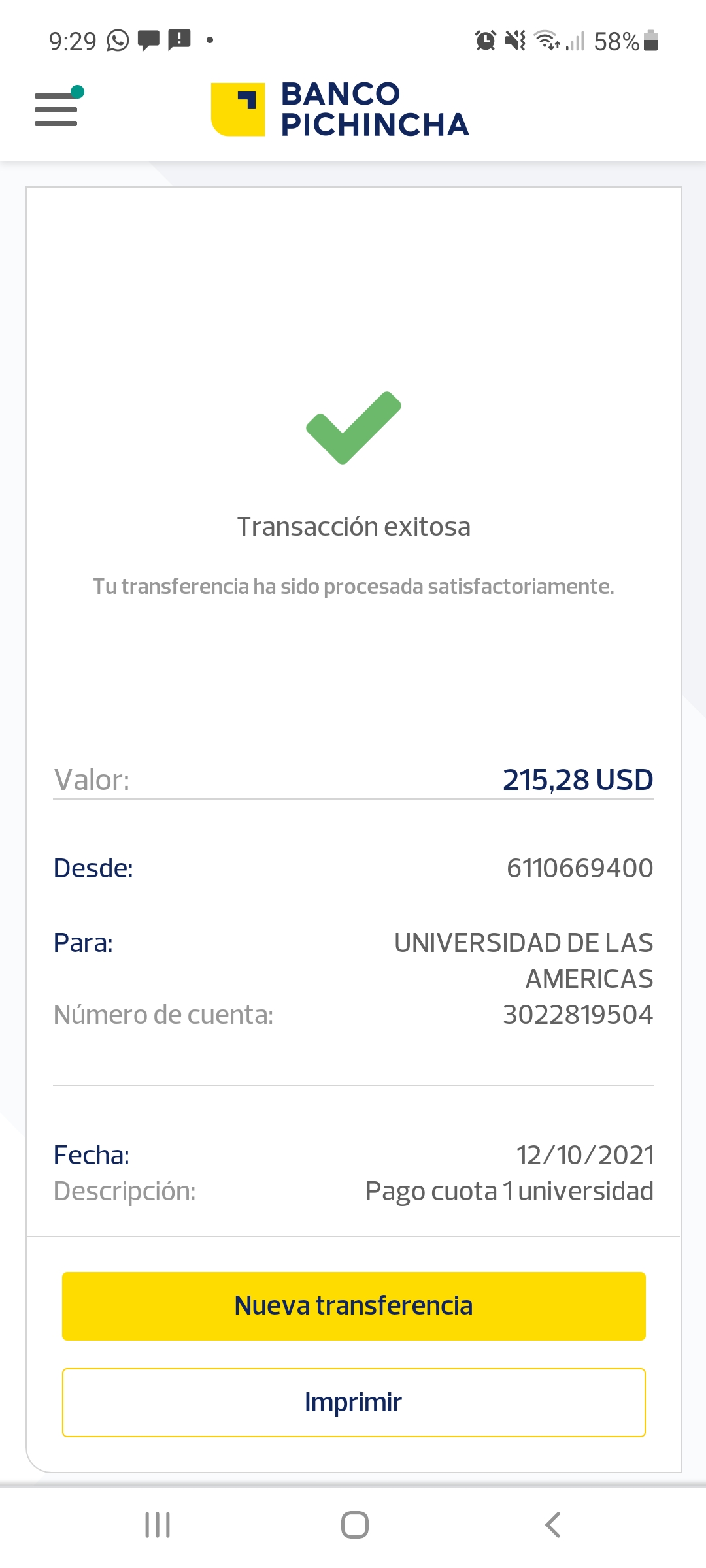
Task: Tap Imprimir to print the receipt
Action: click(x=354, y=1402)
